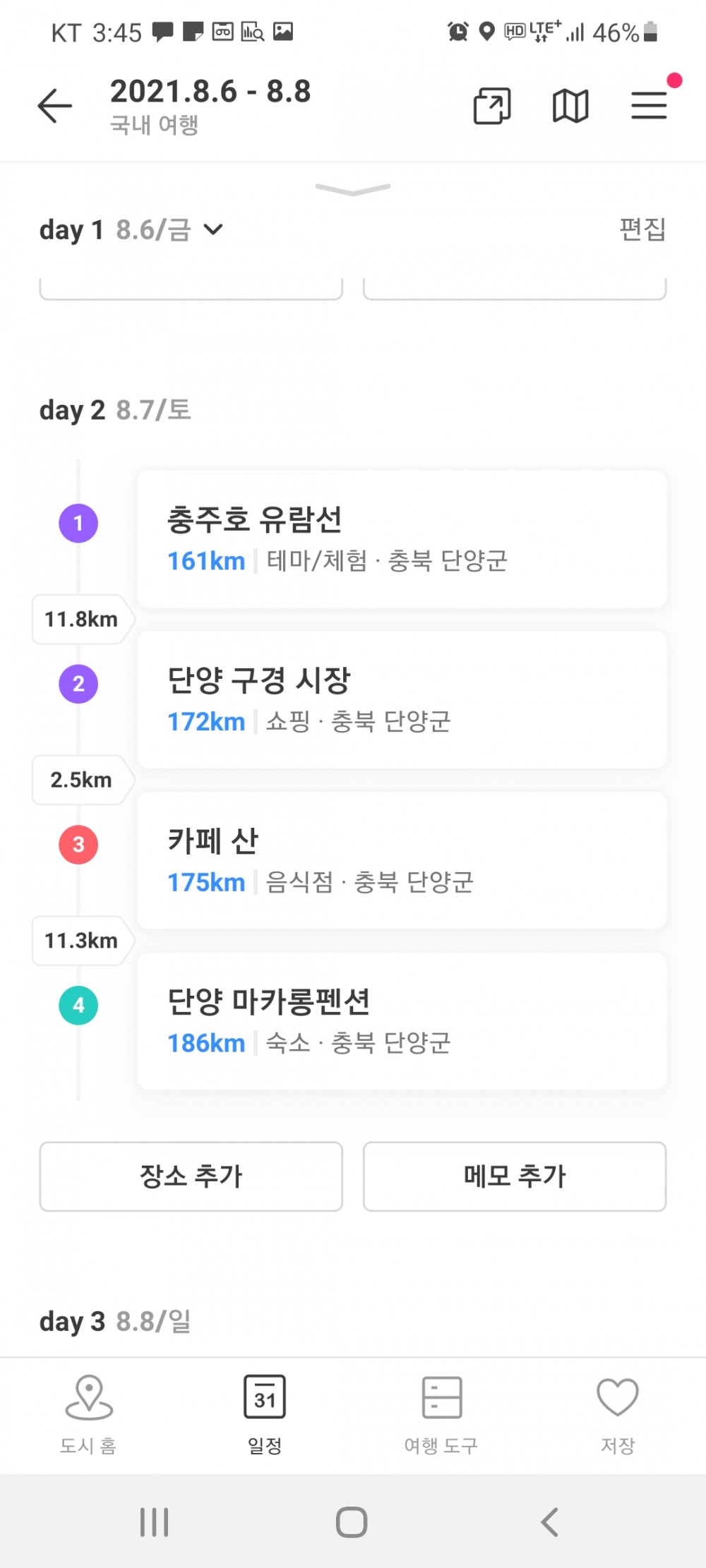706x1568 pixels.
Task: Switch to the 일정 tab
Action: pyautogui.click(x=265, y=1415)
